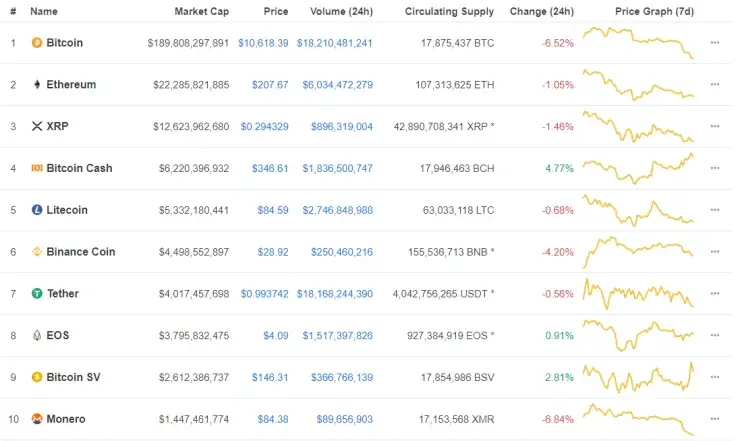Sort the table by Market Cap
Viewport: 736px width, 441px height.
click(201, 11)
